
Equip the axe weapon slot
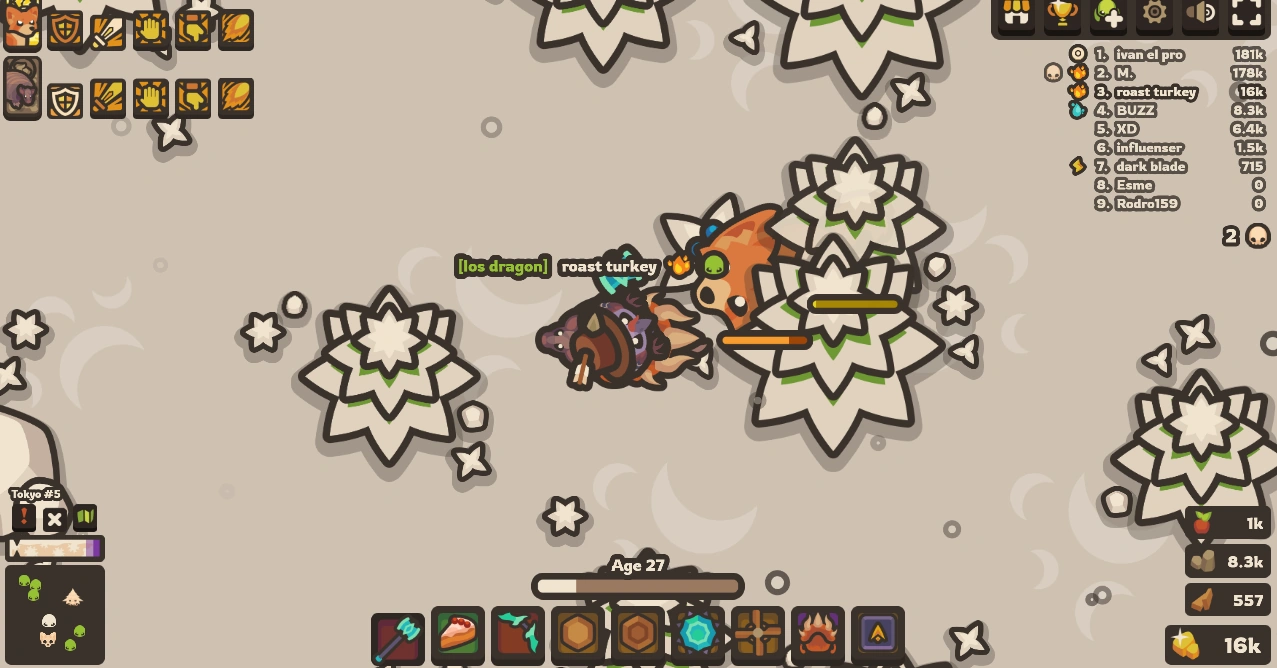point(398,636)
